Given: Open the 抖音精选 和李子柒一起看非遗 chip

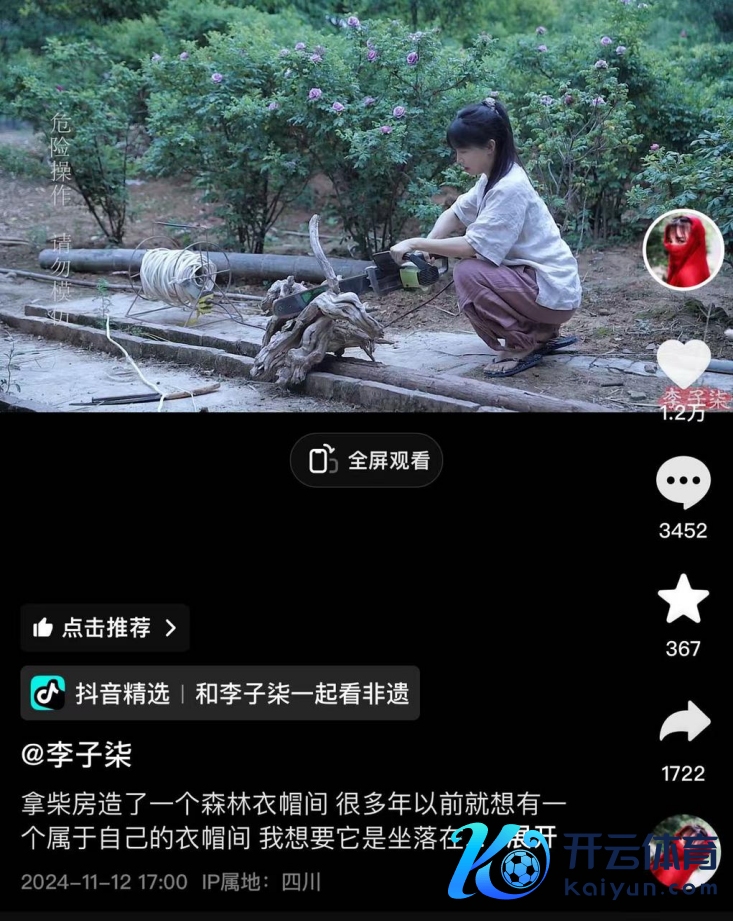Looking at the screenshot, I should 220,693.
